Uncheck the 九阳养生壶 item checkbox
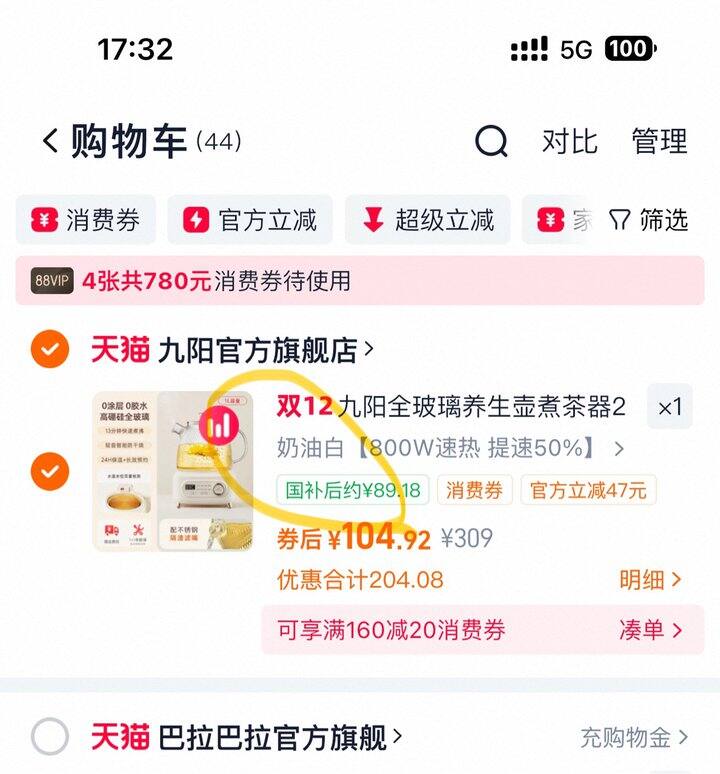Viewport: 720px width, 774px height. point(50,471)
